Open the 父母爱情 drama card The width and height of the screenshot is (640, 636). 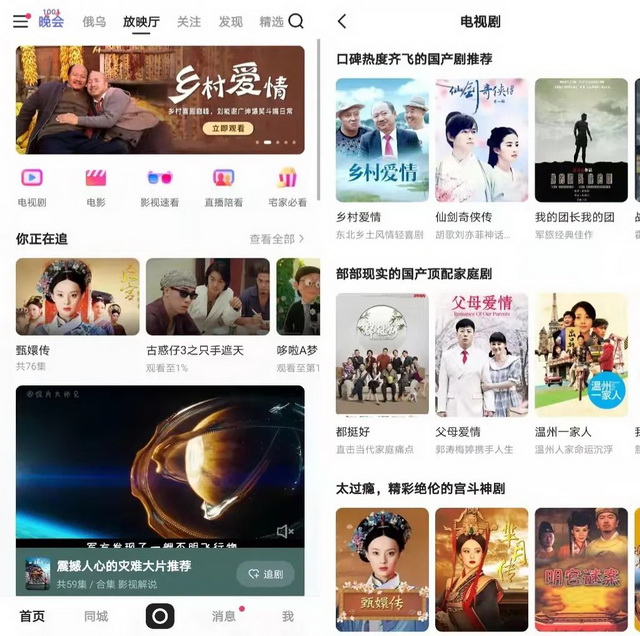point(481,355)
